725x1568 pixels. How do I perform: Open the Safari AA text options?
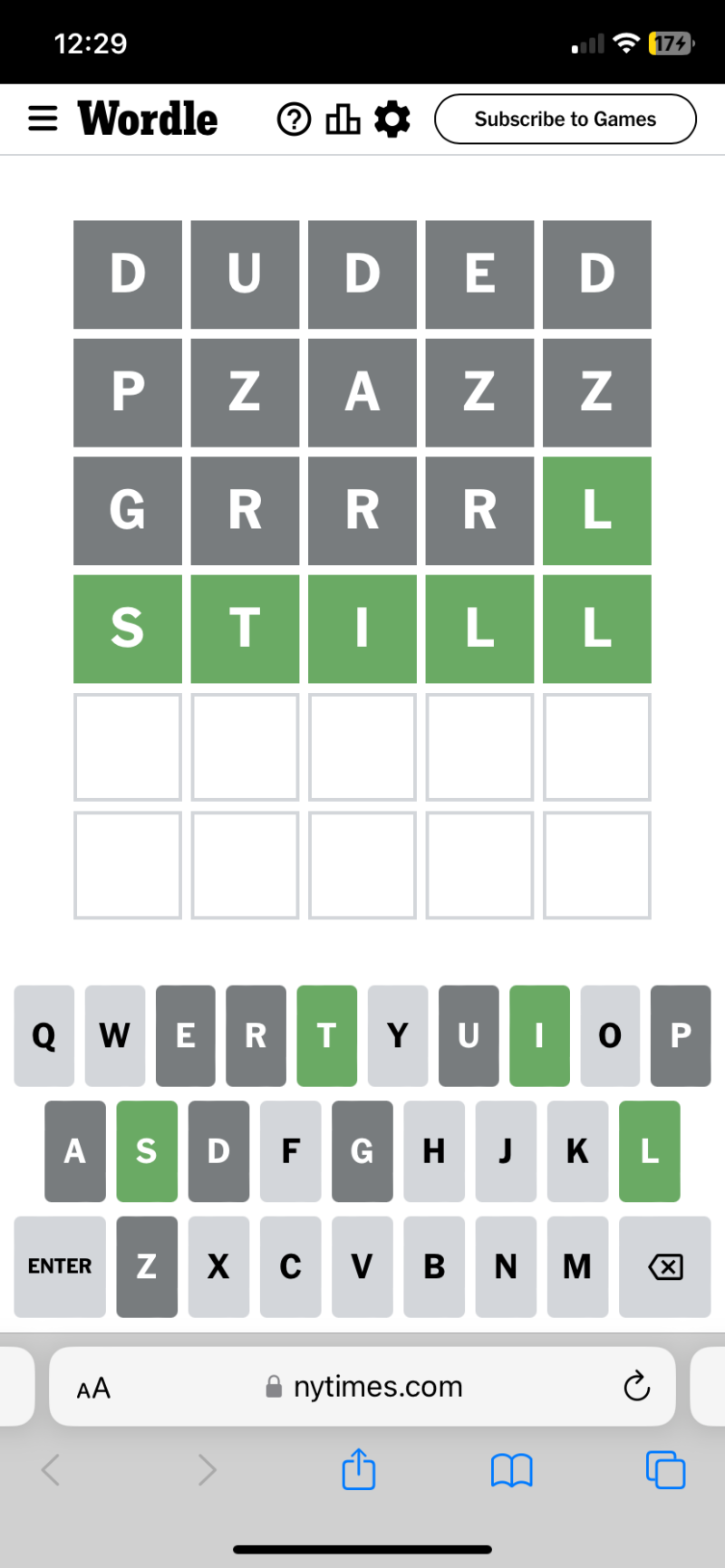point(93,1388)
